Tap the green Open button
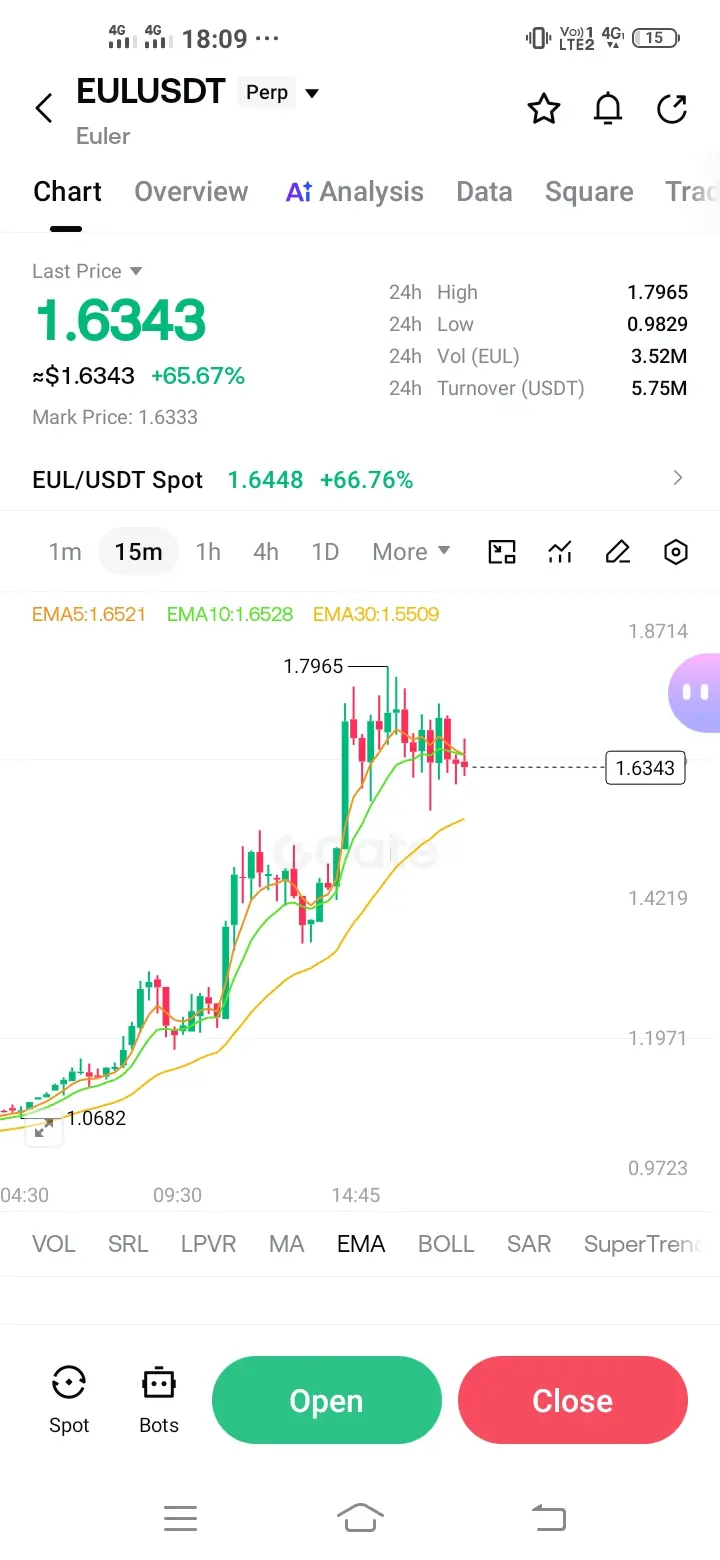 pyautogui.click(x=326, y=1400)
